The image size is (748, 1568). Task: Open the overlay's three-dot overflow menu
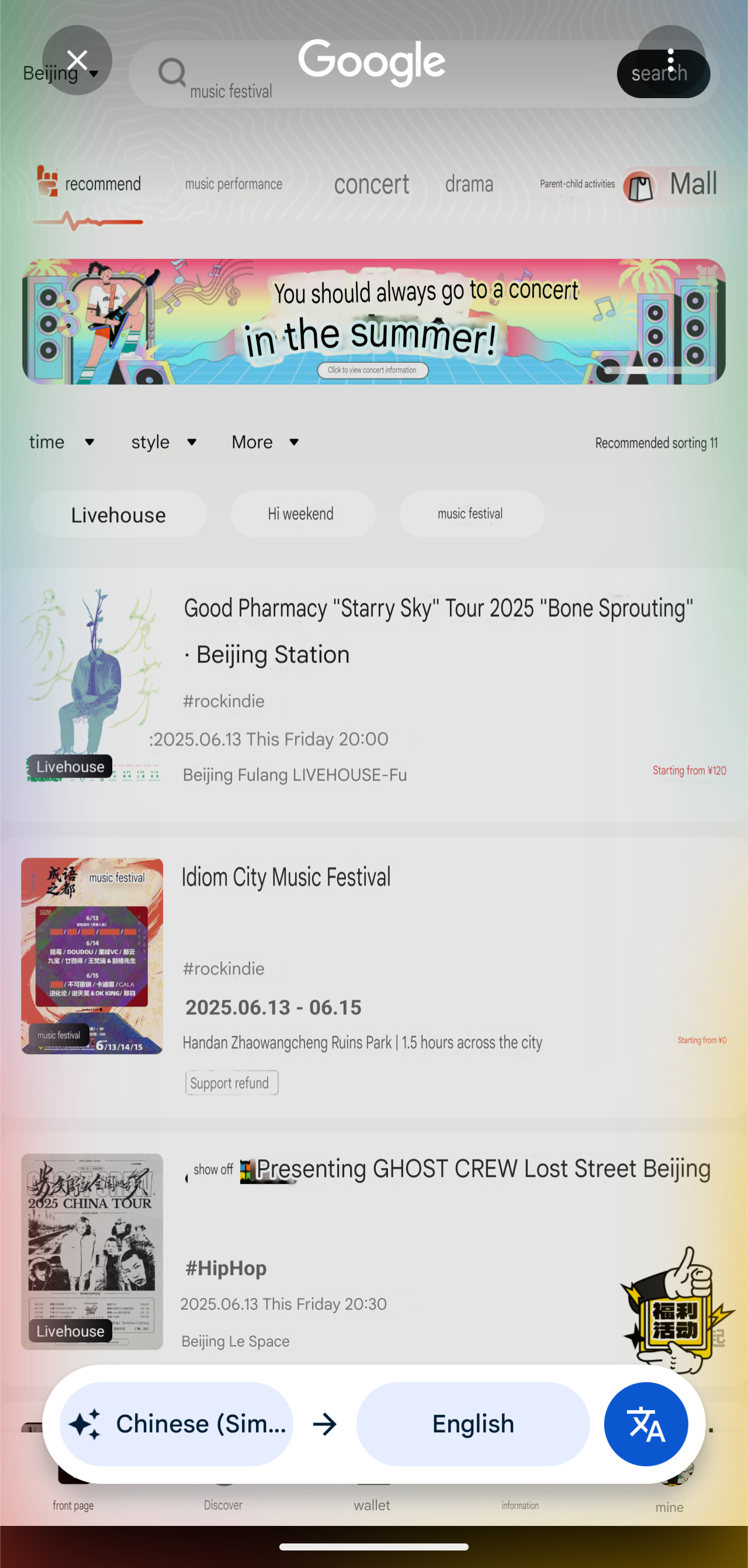[670, 60]
